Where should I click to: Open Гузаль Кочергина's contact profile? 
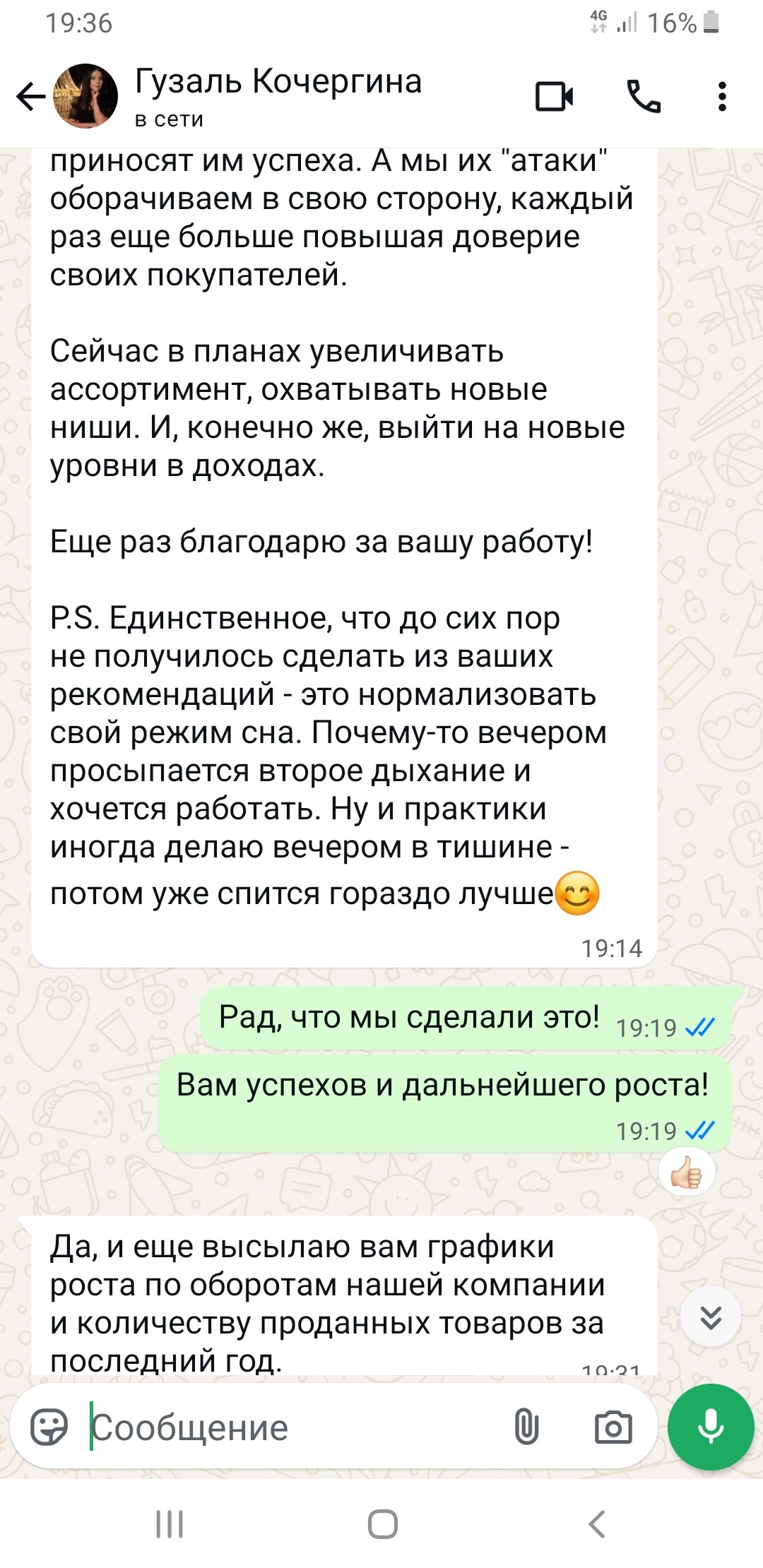click(278, 95)
